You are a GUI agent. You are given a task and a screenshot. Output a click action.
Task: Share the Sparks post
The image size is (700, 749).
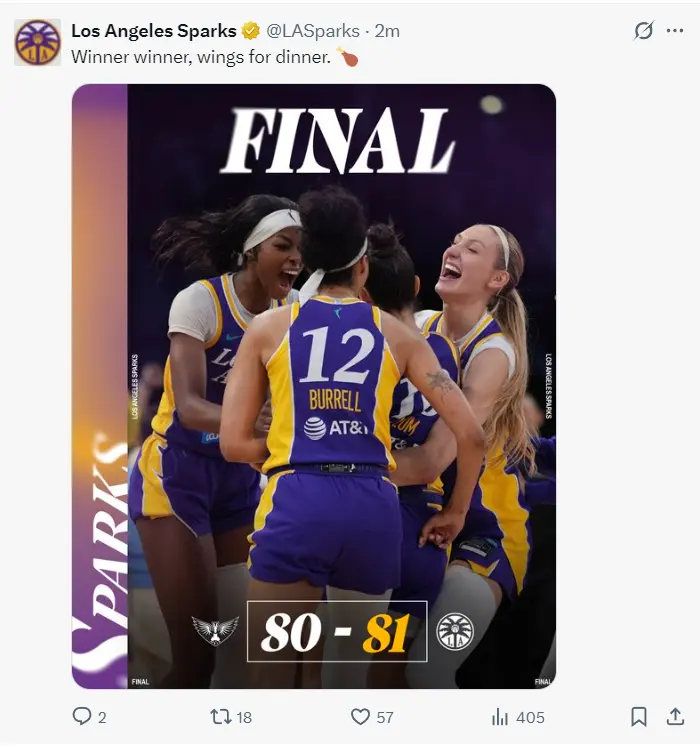(675, 717)
